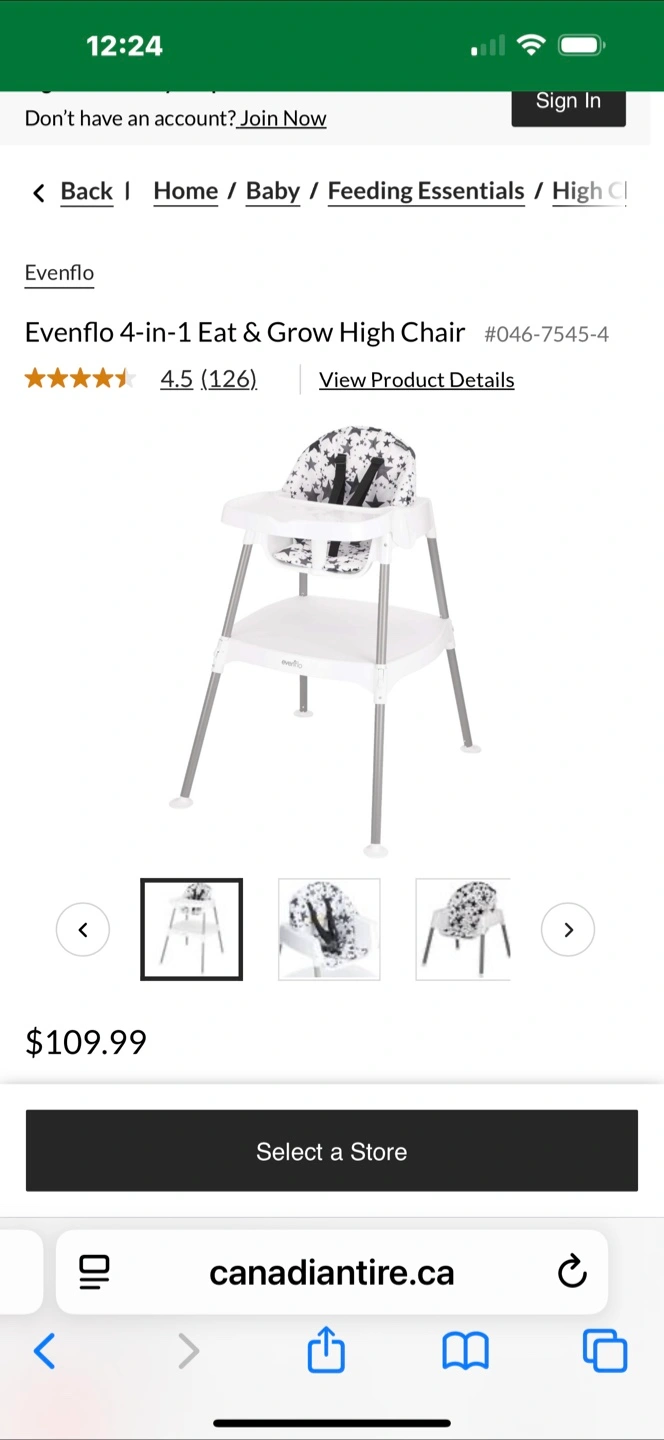
Task: Tap the Sign In button
Action: (x=568, y=104)
